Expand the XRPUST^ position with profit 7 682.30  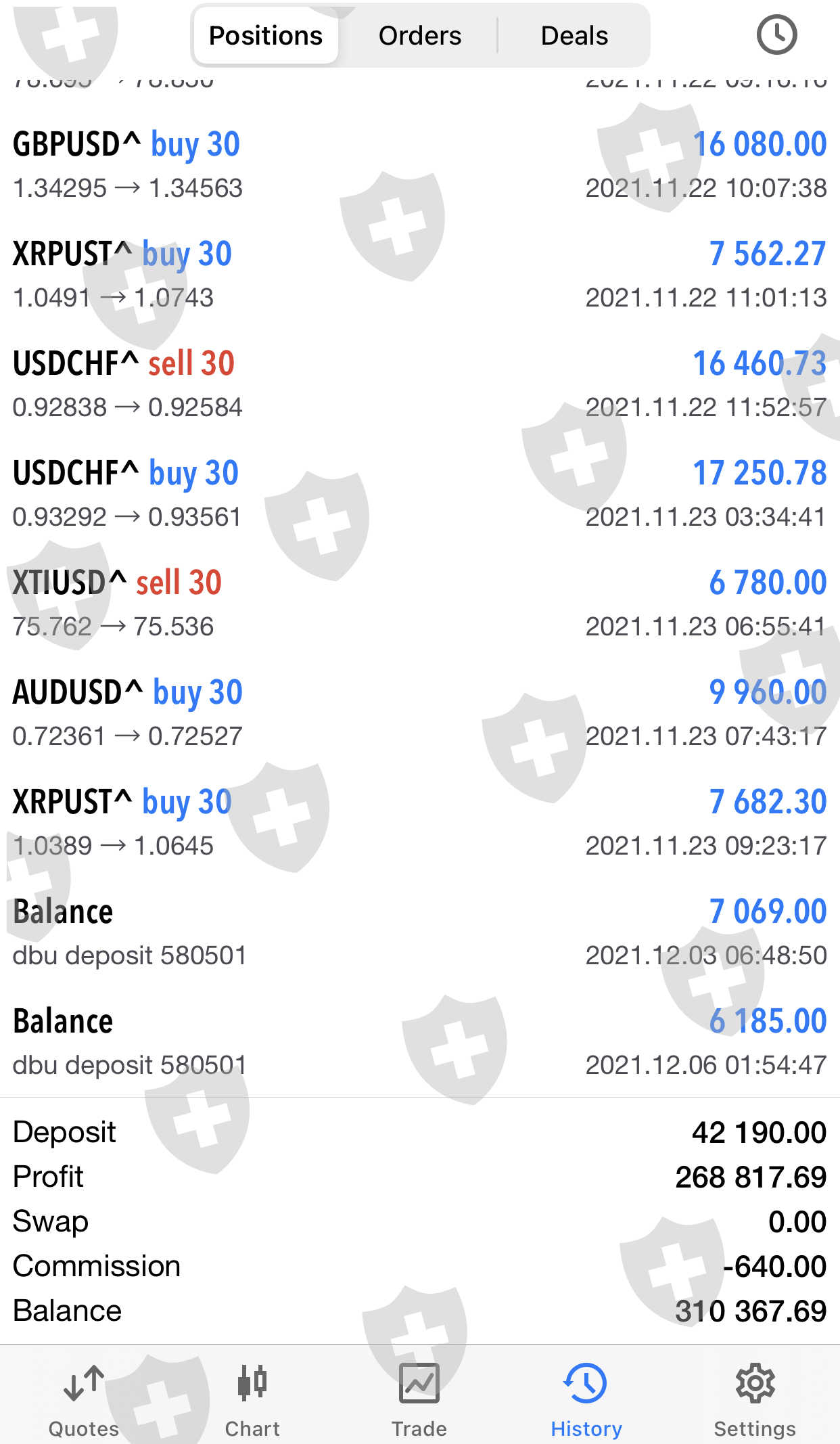(x=419, y=823)
